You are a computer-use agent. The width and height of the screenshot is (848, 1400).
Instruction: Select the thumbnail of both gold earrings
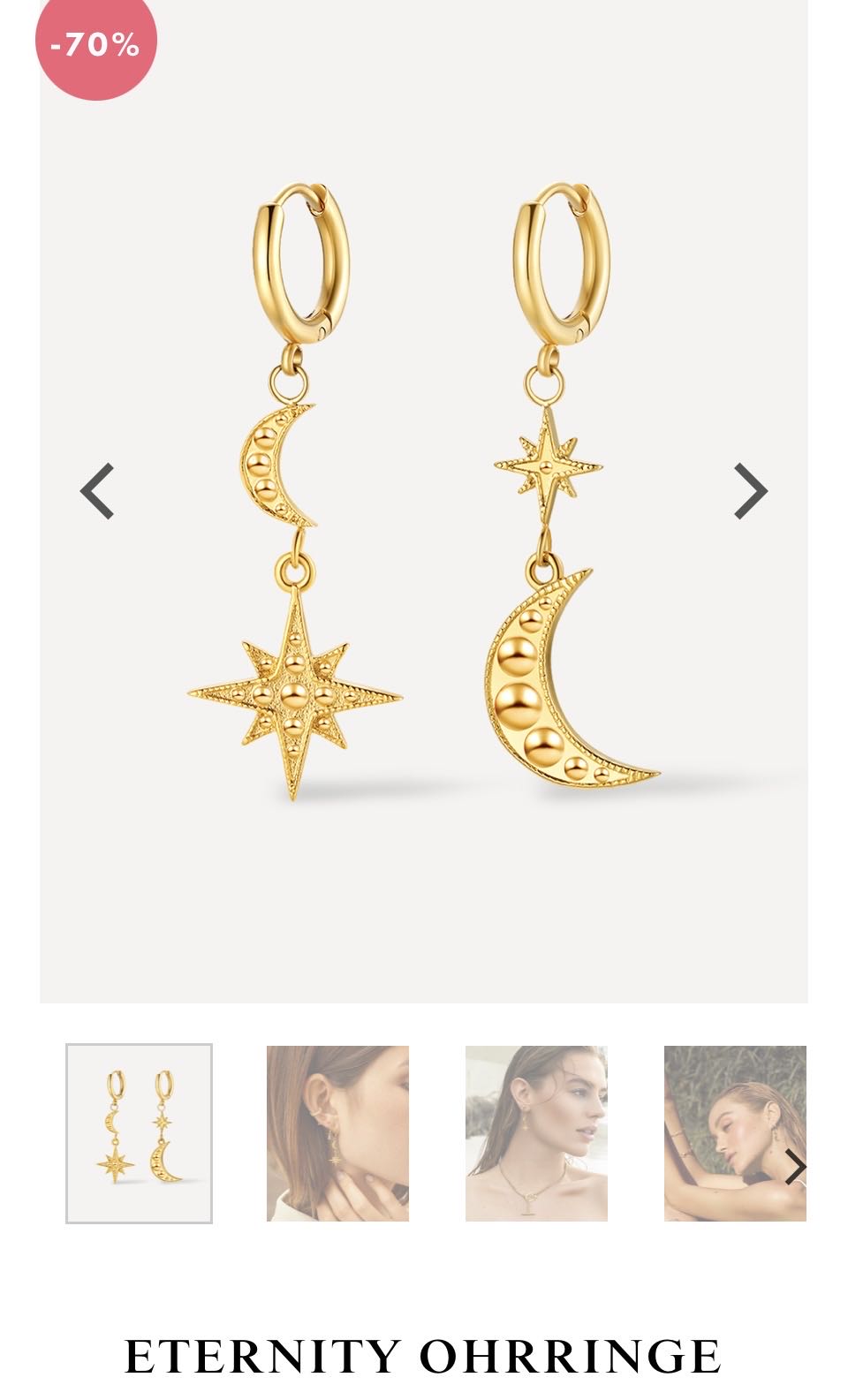point(139,1133)
